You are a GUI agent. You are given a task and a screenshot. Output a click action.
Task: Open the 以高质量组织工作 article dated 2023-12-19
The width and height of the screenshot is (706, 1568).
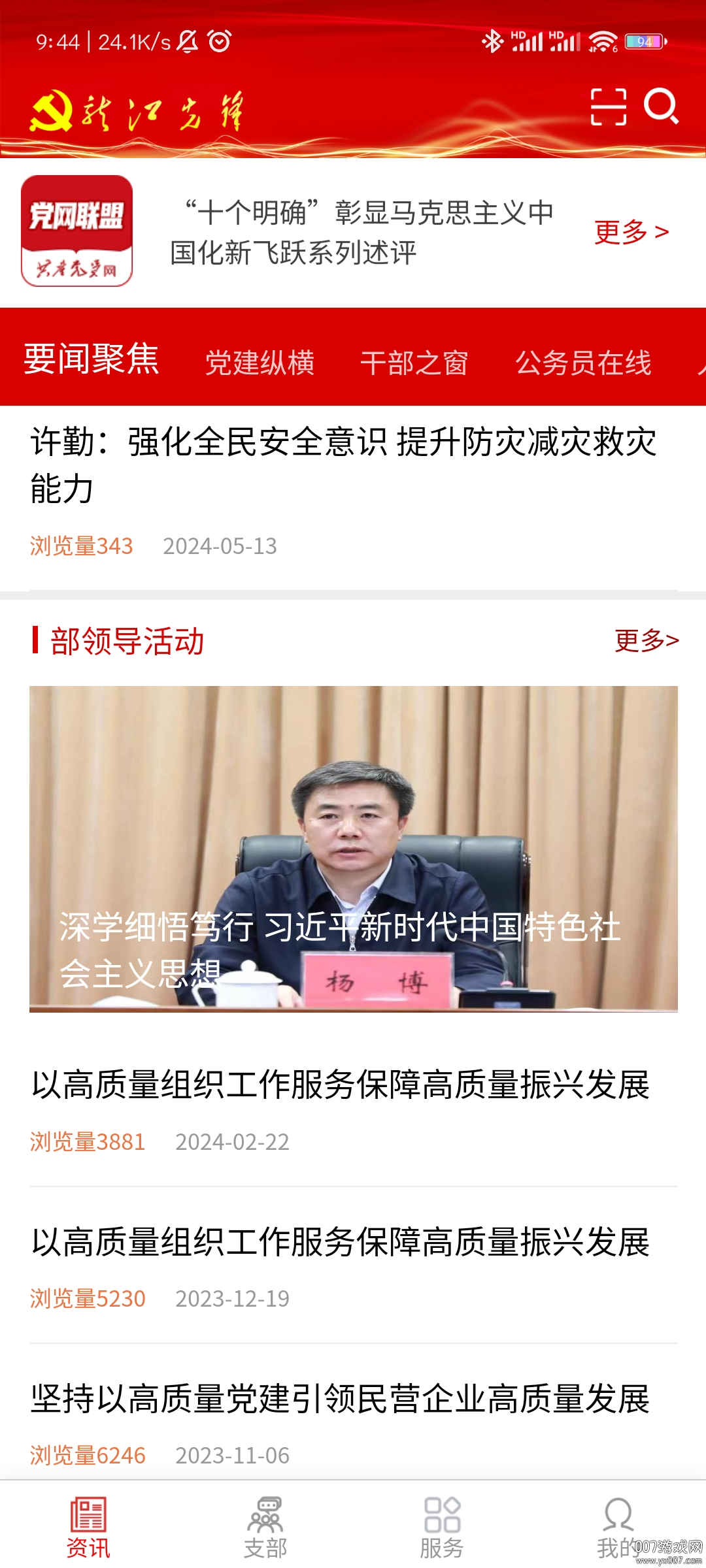point(340,1242)
